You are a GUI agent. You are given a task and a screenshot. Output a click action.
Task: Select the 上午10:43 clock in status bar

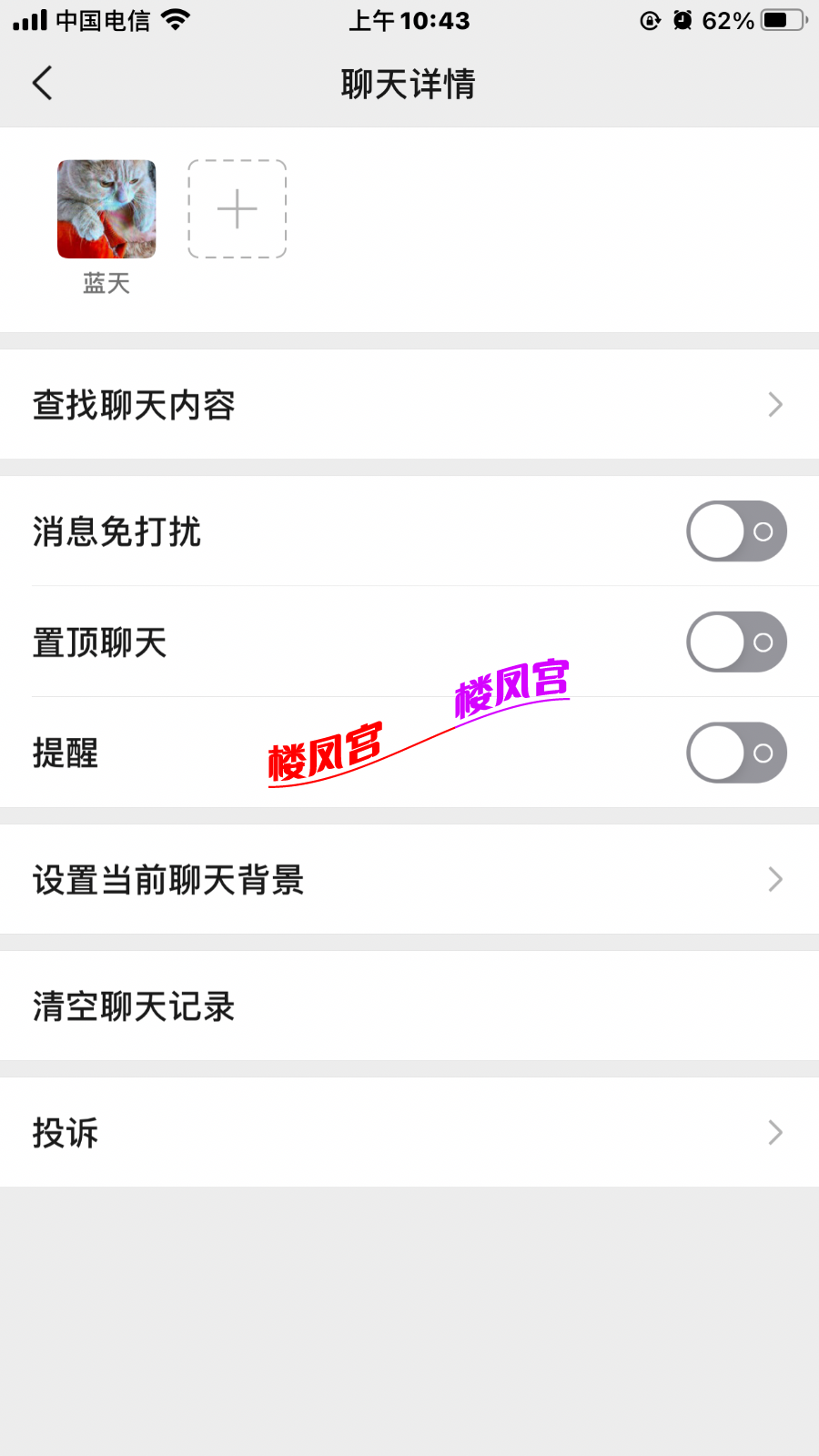pyautogui.click(x=411, y=20)
